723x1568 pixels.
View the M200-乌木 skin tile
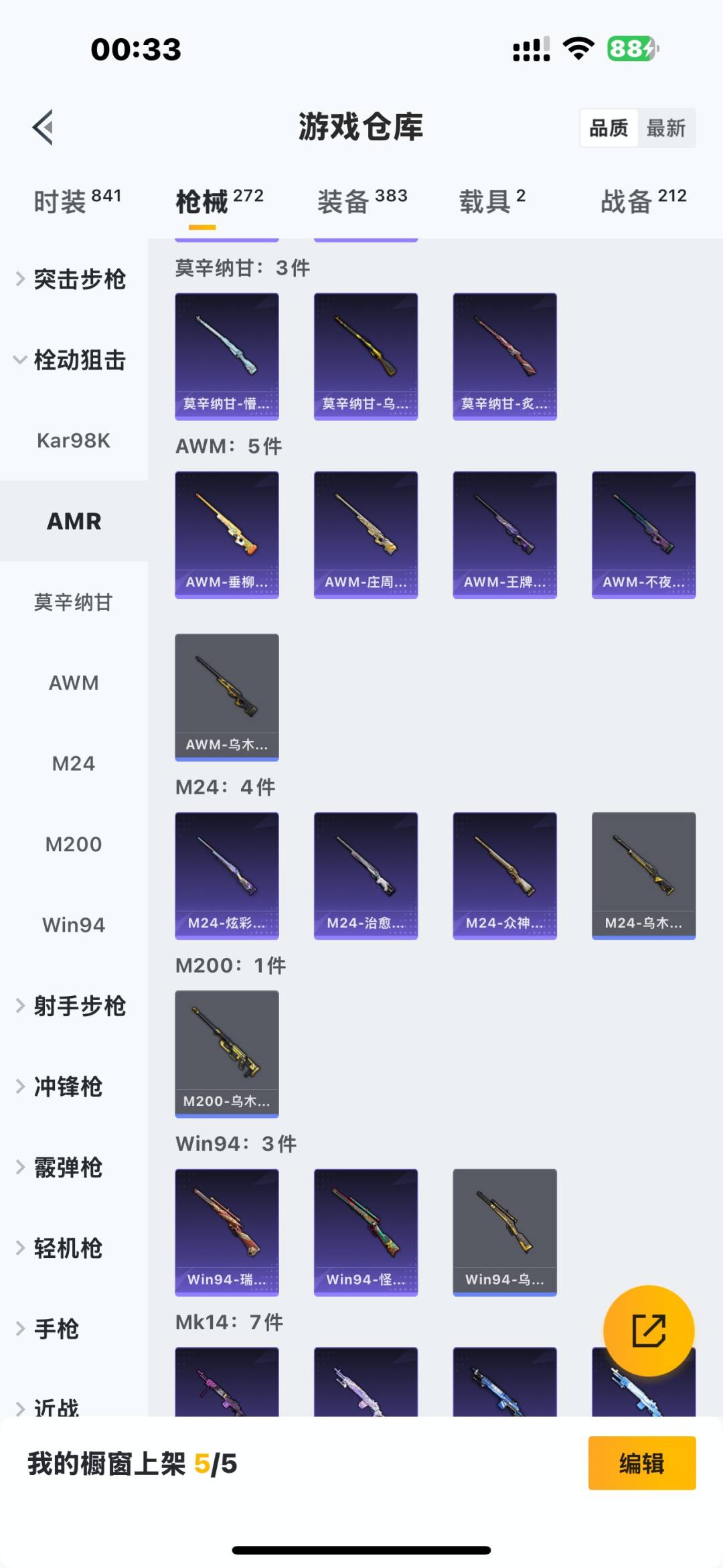tap(227, 1054)
